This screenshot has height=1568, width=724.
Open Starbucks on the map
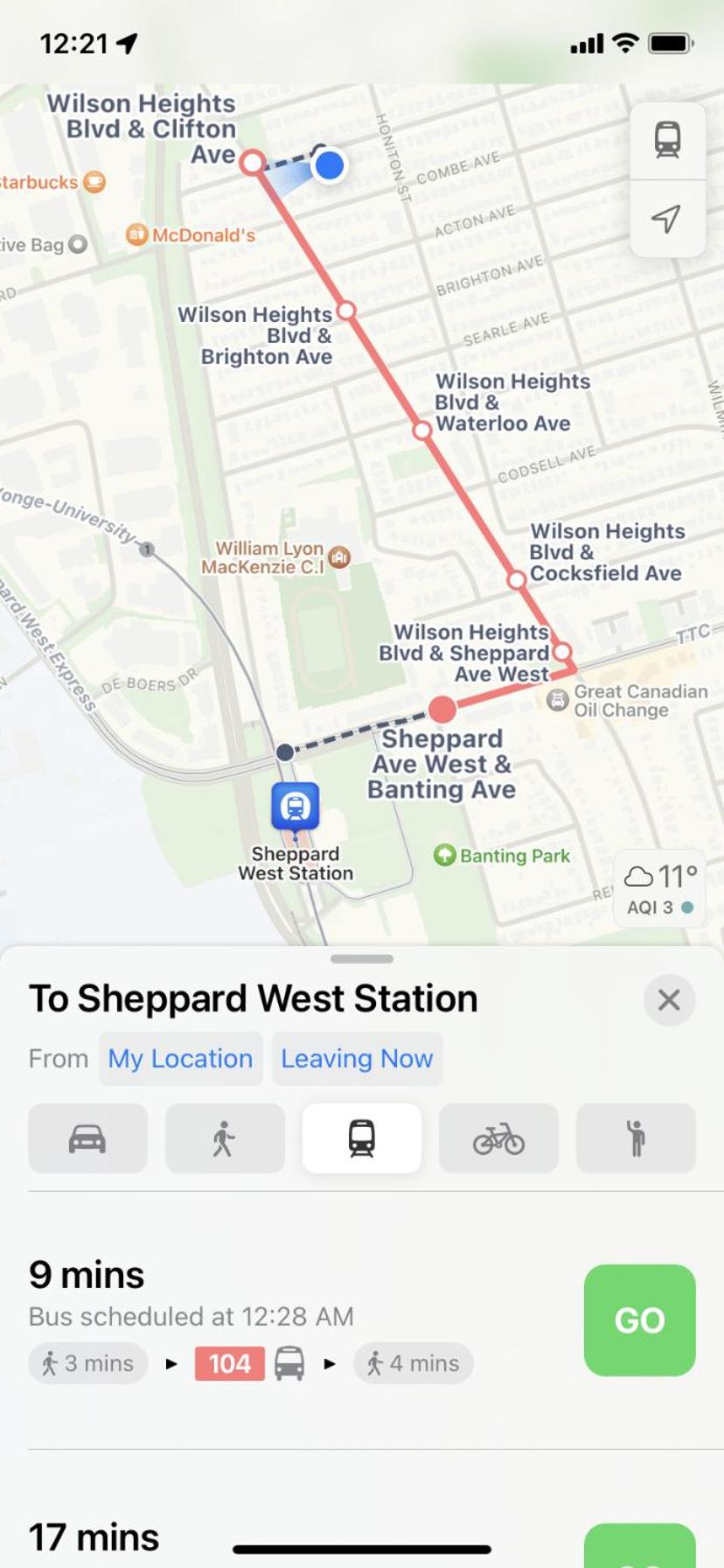point(94,182)
